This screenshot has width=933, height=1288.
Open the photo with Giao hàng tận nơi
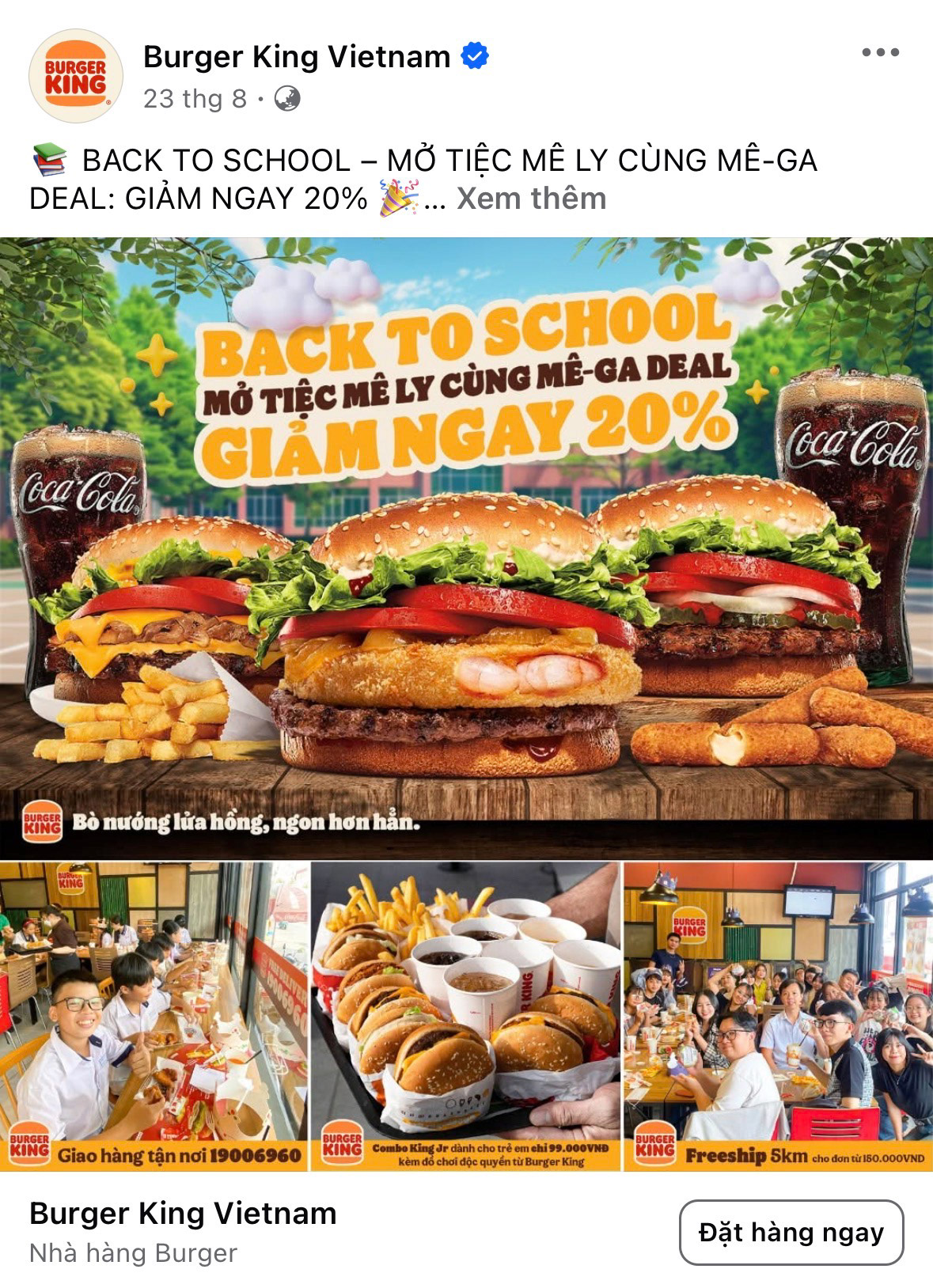(154, 1017)
